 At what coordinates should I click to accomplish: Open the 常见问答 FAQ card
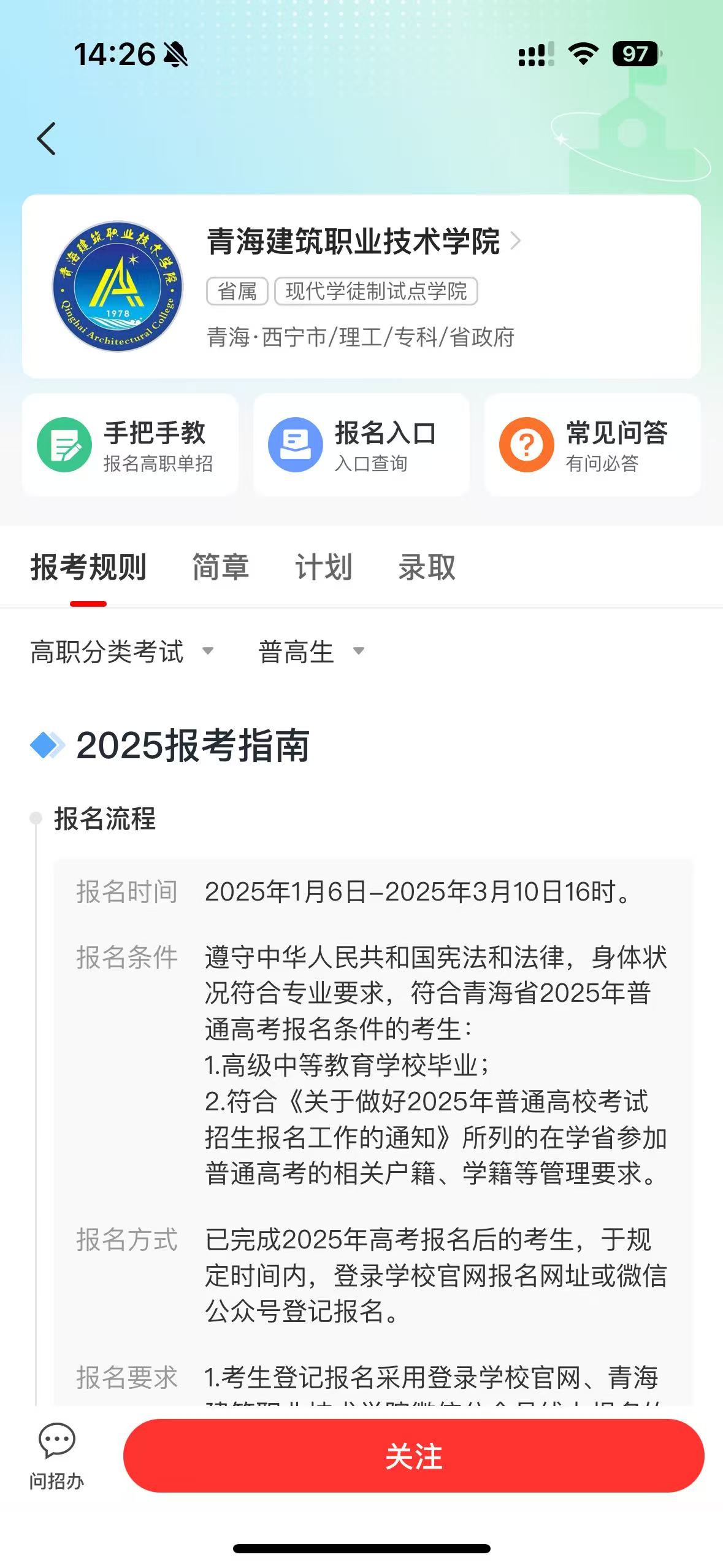592,445
